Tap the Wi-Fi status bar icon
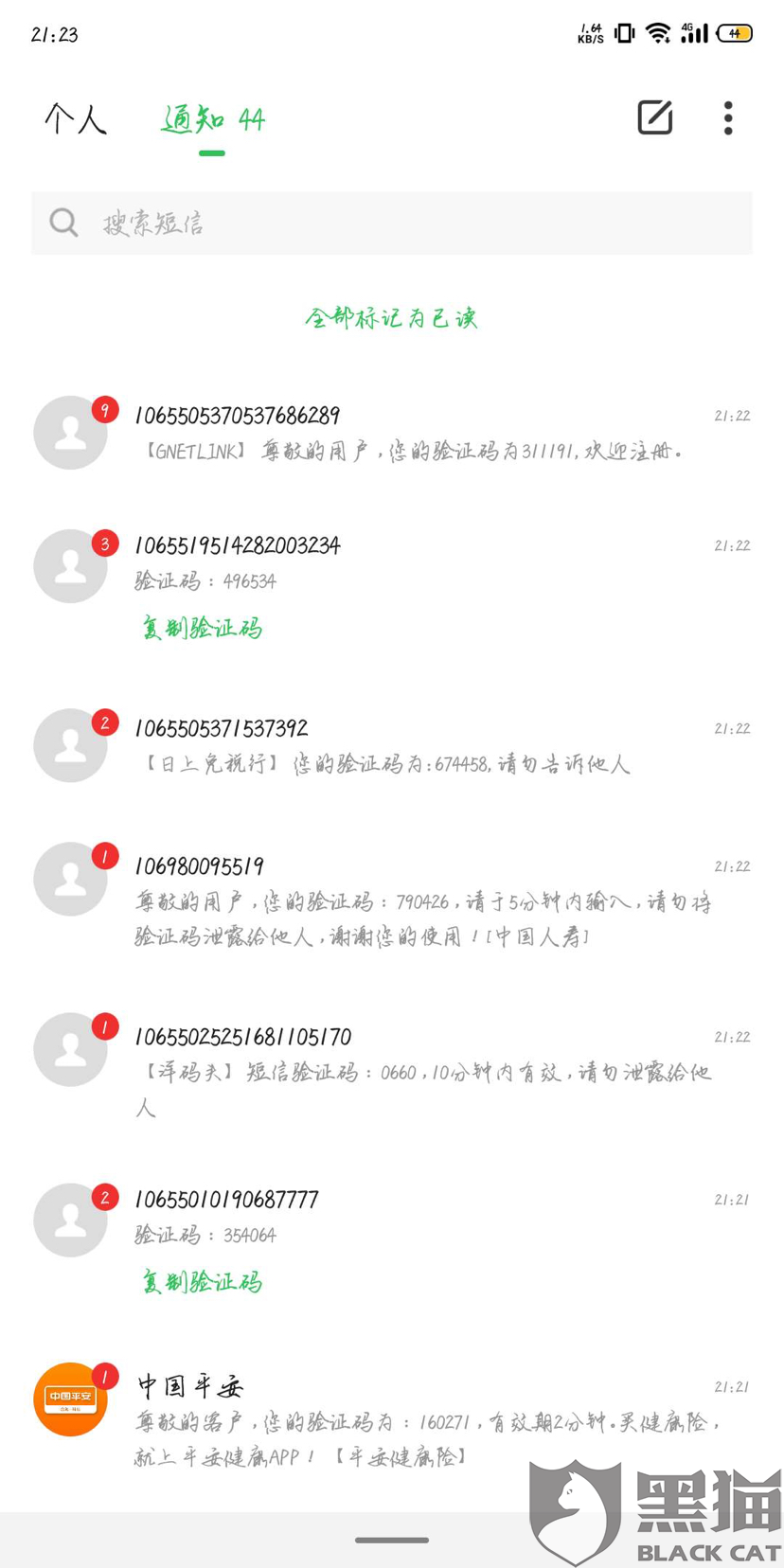 click(x=659, y=31)
